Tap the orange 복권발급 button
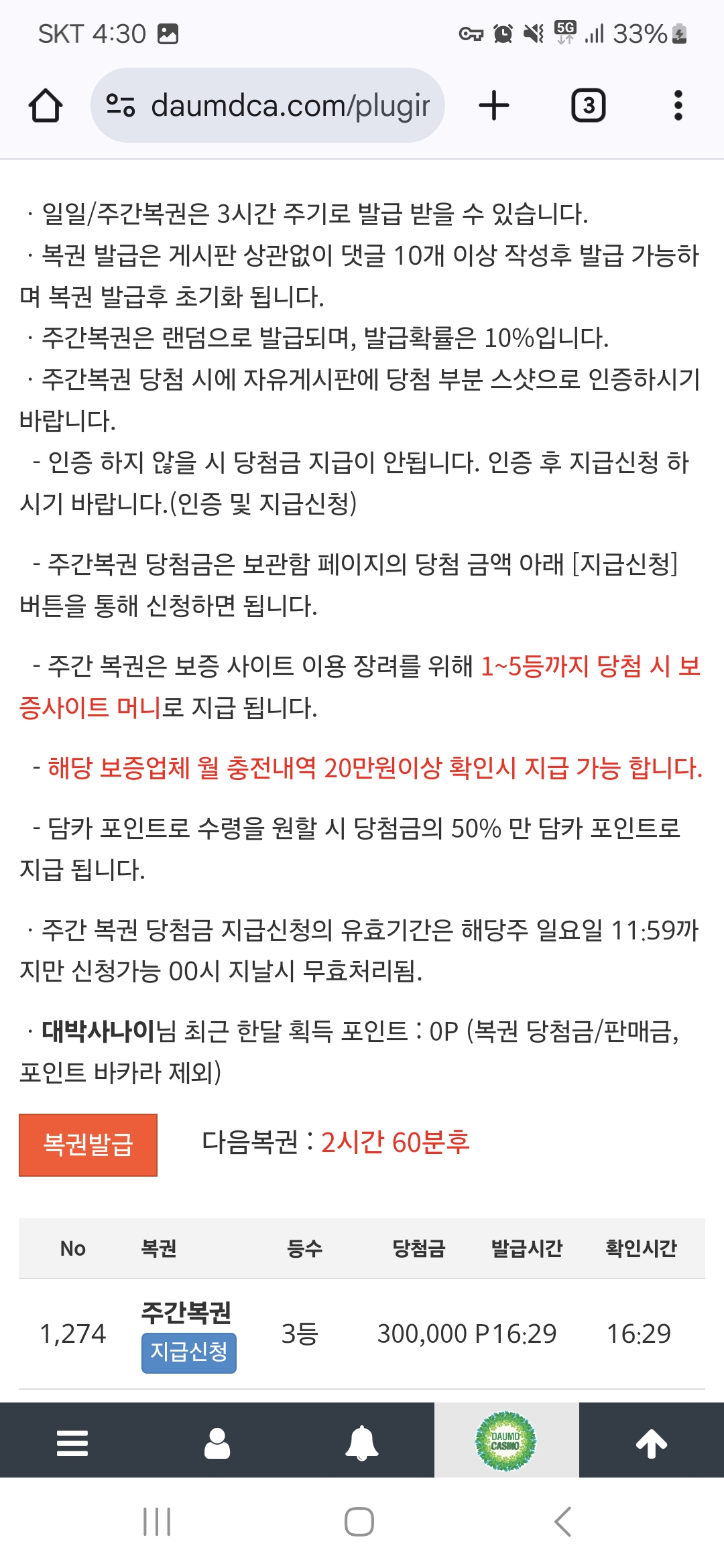Image resolution: width=724 pixels, height=1568 pixels. (88, 1145)
